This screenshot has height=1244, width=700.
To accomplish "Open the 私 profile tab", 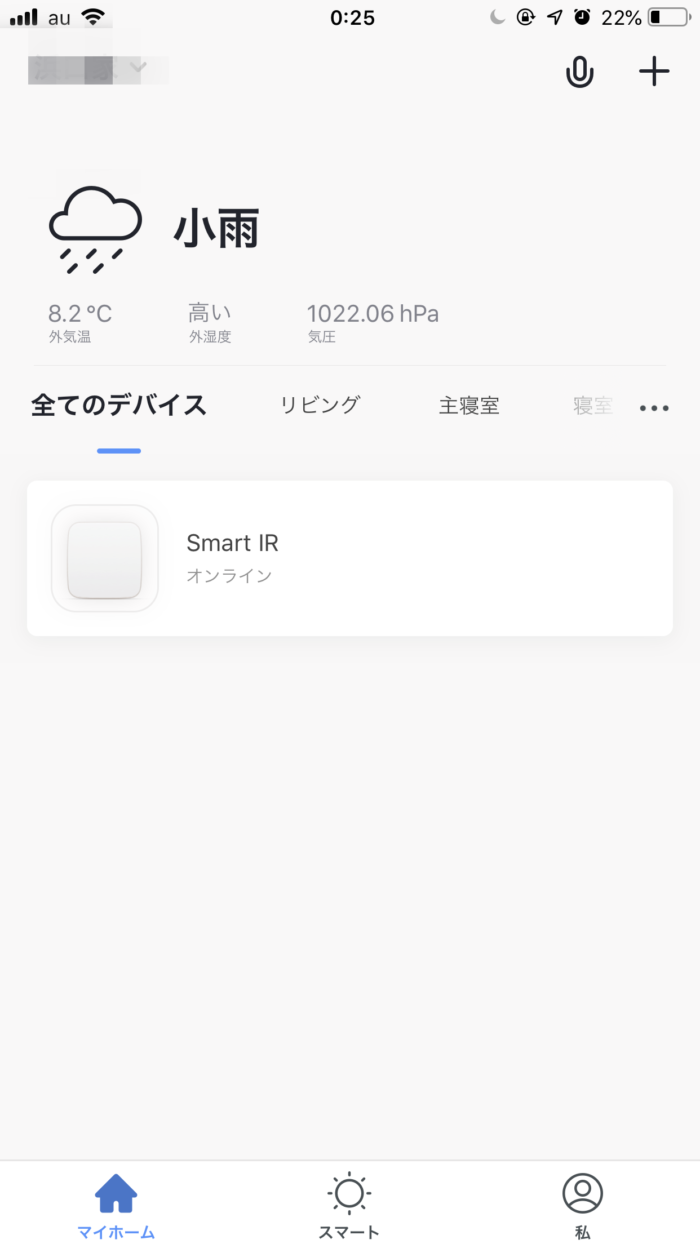I will point(583,1205).
